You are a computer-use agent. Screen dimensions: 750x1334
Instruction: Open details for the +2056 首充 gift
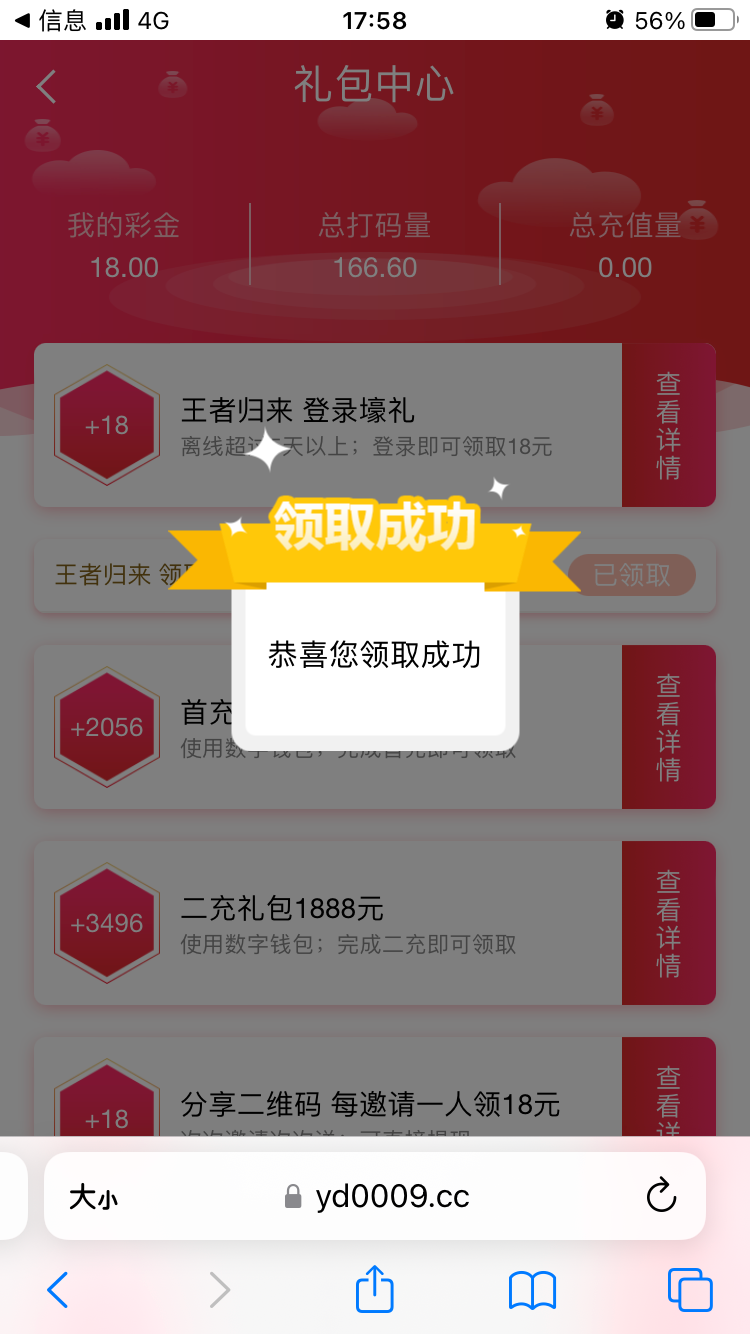pyautogui.click(x=668, y=727)
